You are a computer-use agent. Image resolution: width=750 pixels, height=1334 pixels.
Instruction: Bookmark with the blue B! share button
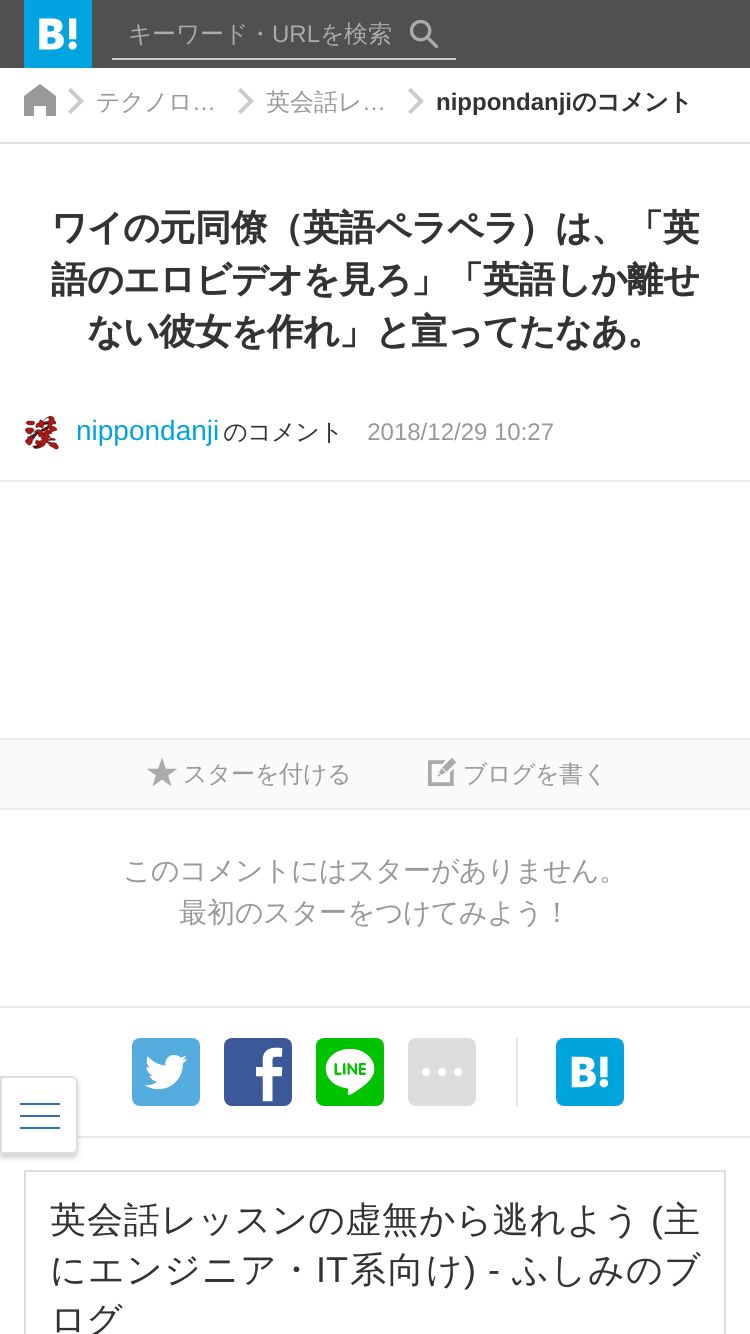point(590,1072)
